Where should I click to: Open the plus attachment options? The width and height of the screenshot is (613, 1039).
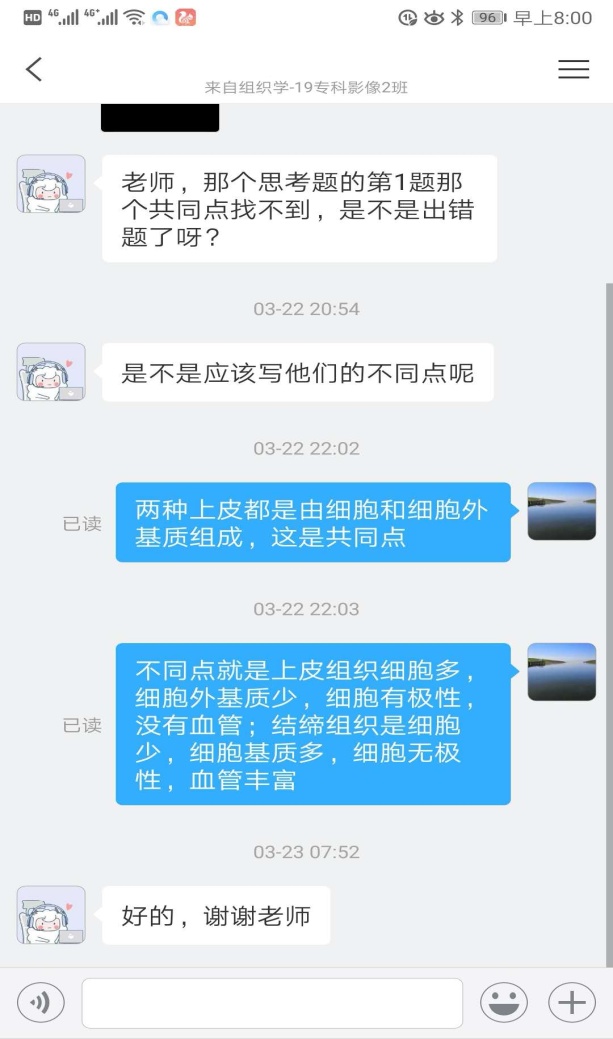[x=572, y=1003]
